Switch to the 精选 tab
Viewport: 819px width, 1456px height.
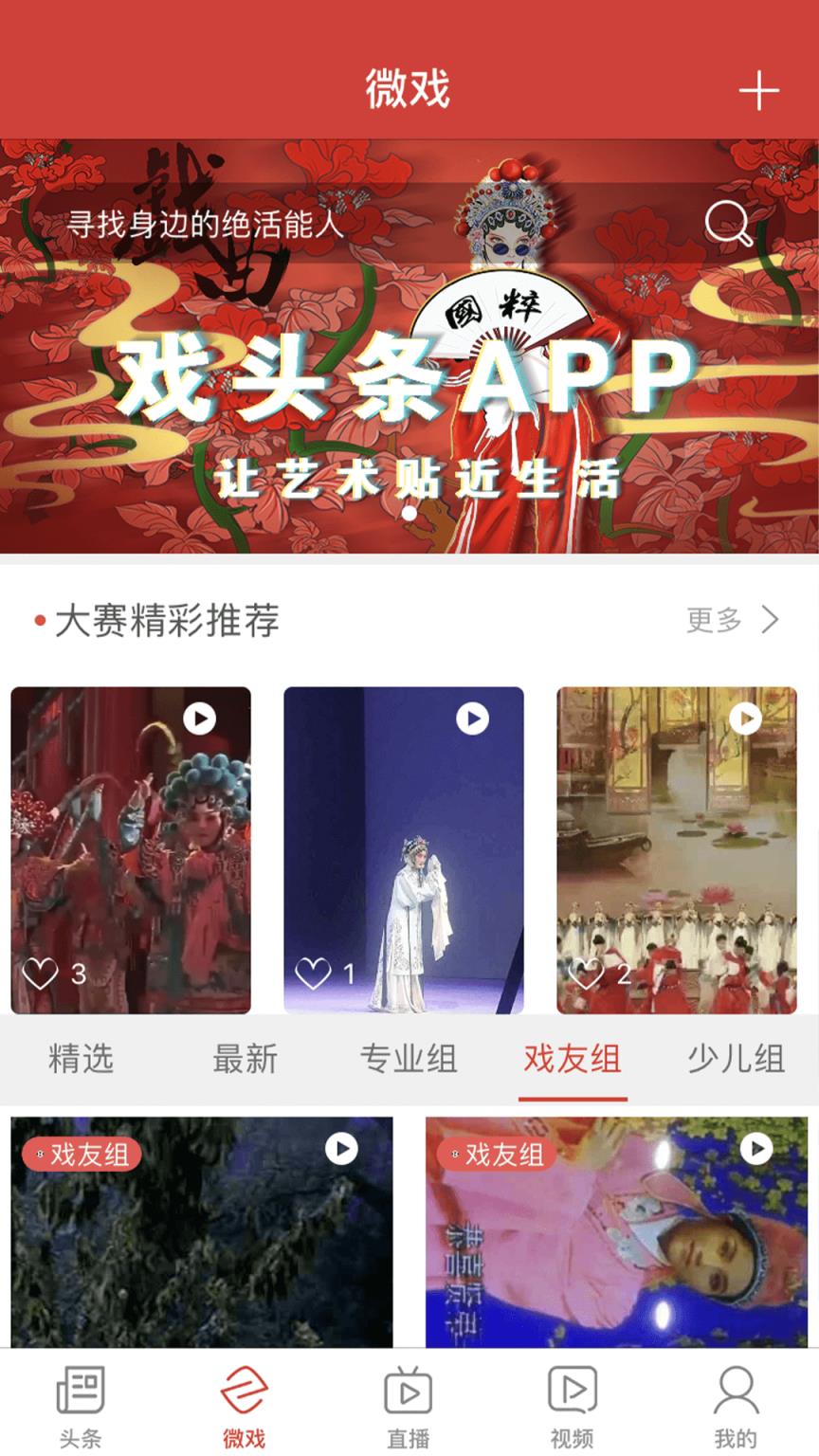point(82,1061)
